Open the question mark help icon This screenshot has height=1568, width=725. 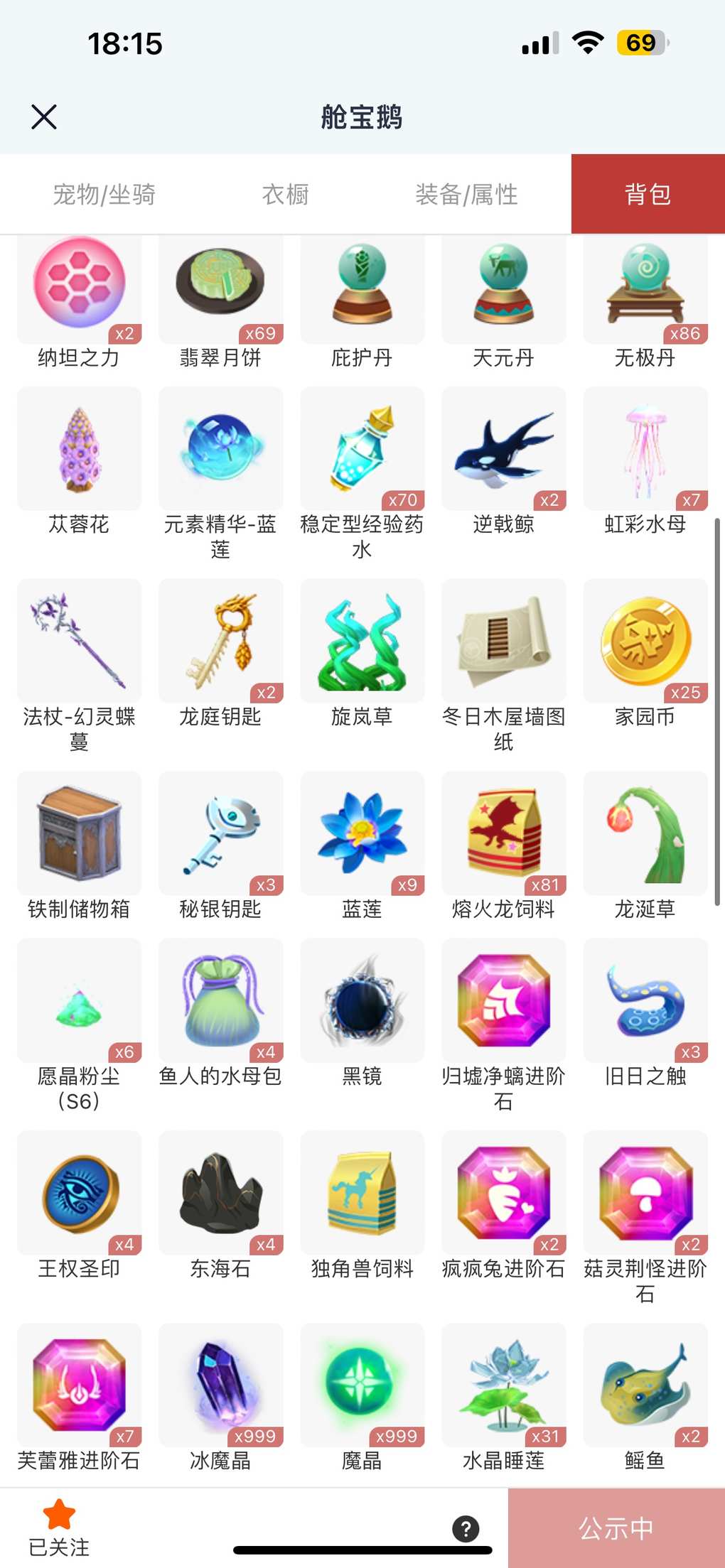point(466,1528)
